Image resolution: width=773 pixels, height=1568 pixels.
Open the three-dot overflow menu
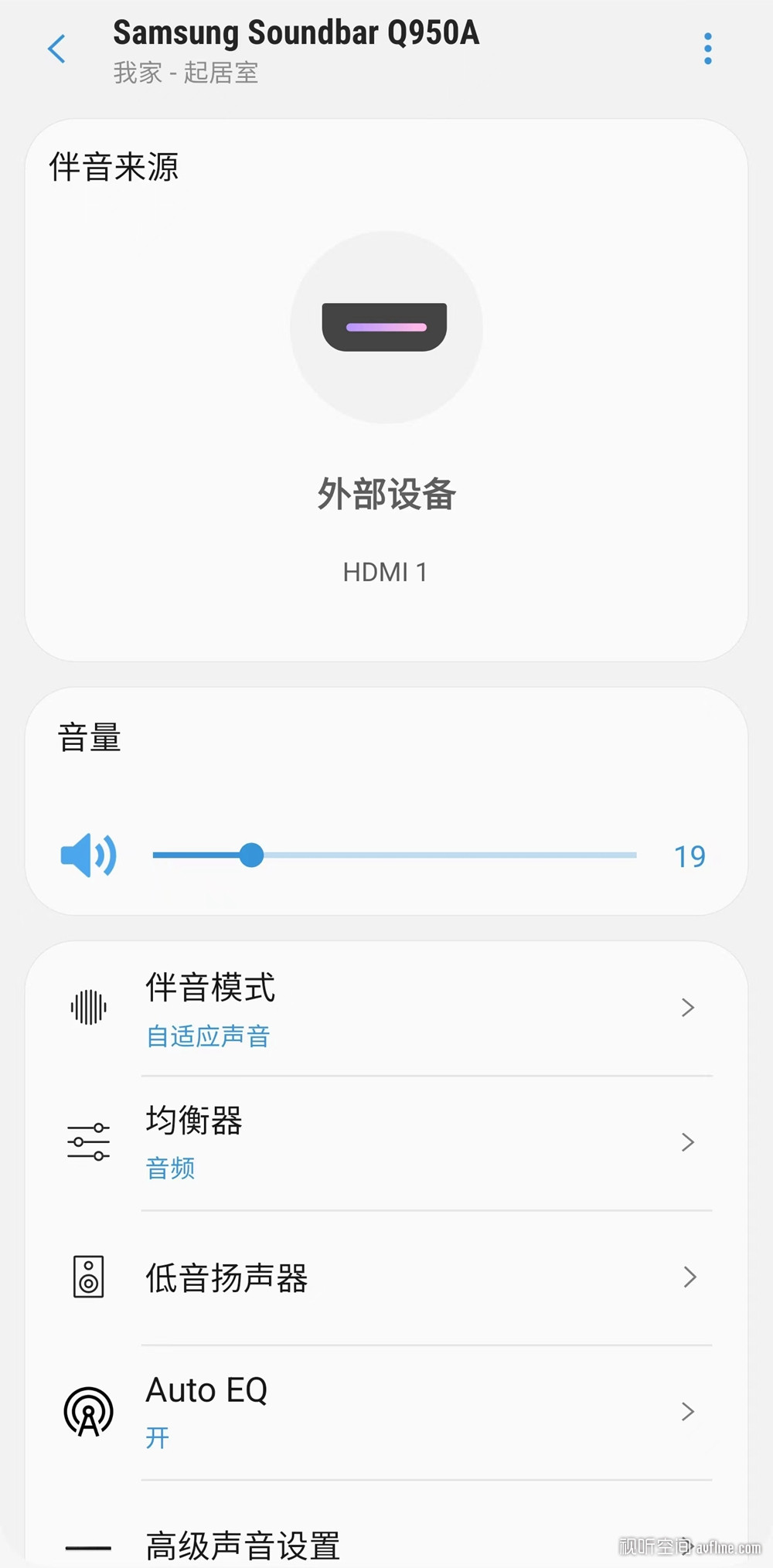(707, 49)
